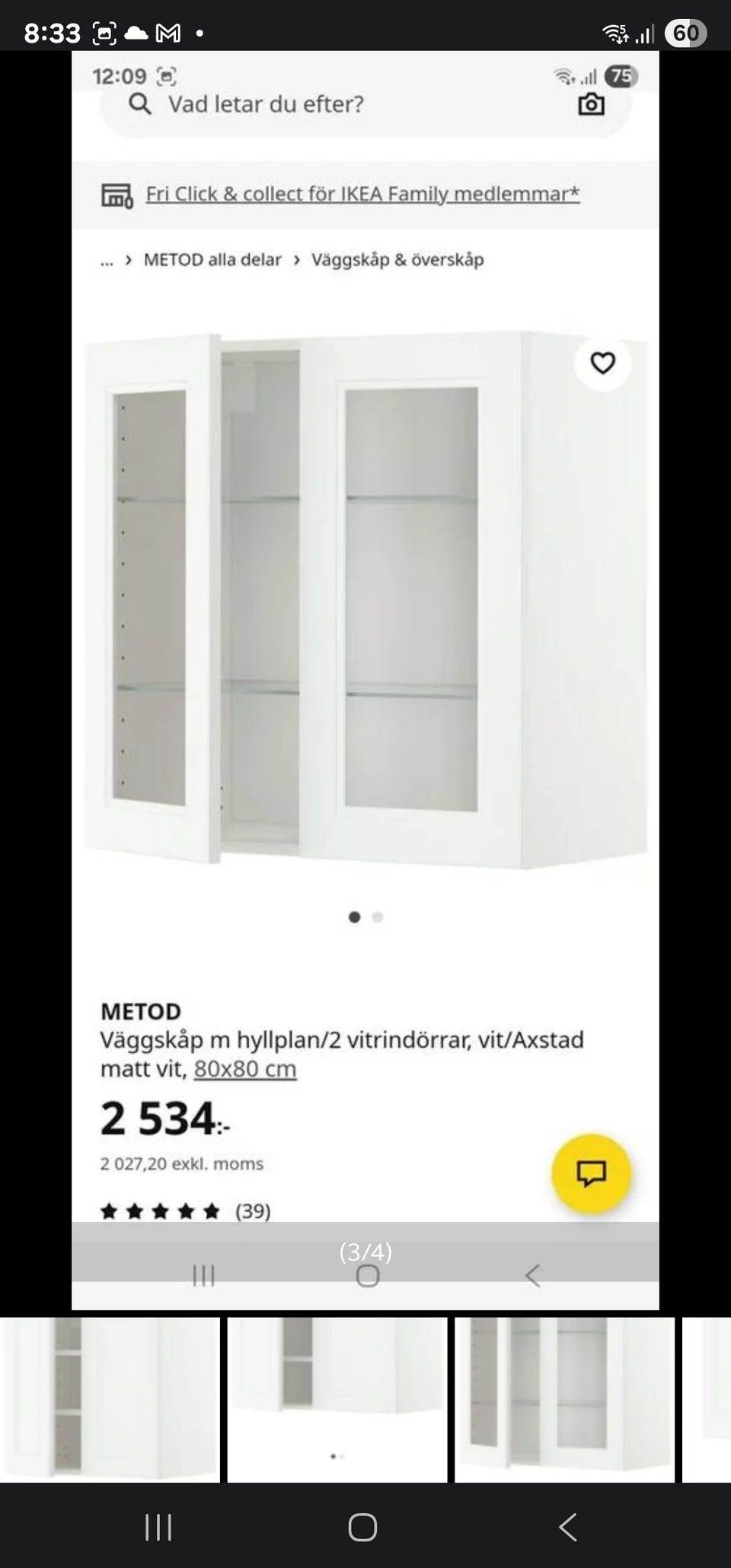
Task: Open the METOD alla delar breadcrumb
Action: (213, 260)
